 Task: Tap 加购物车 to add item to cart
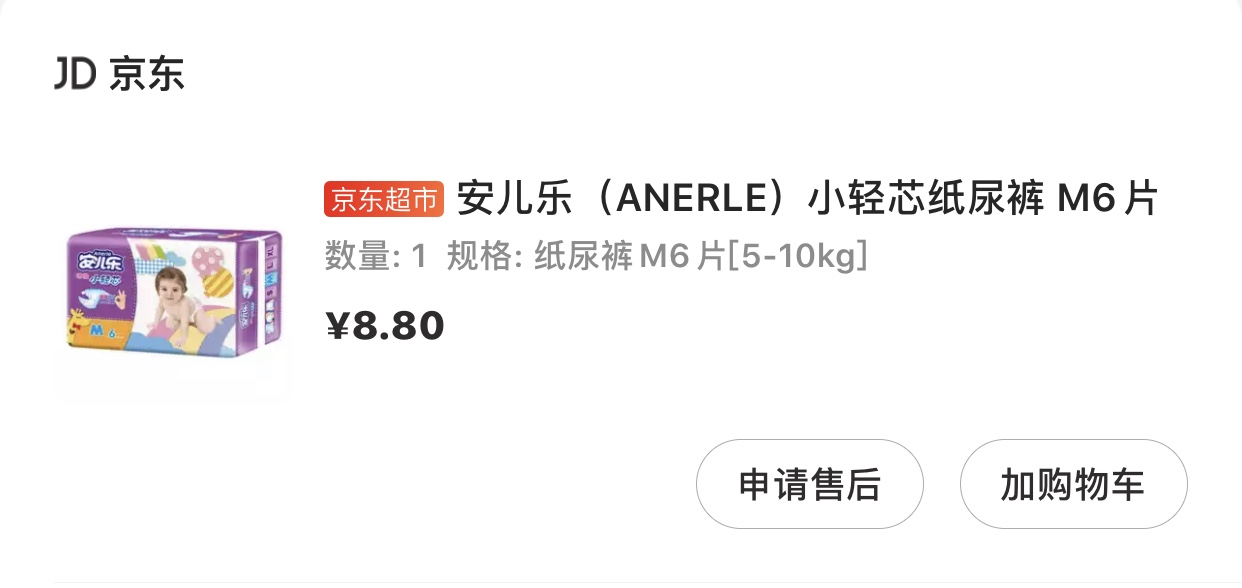1073,485
